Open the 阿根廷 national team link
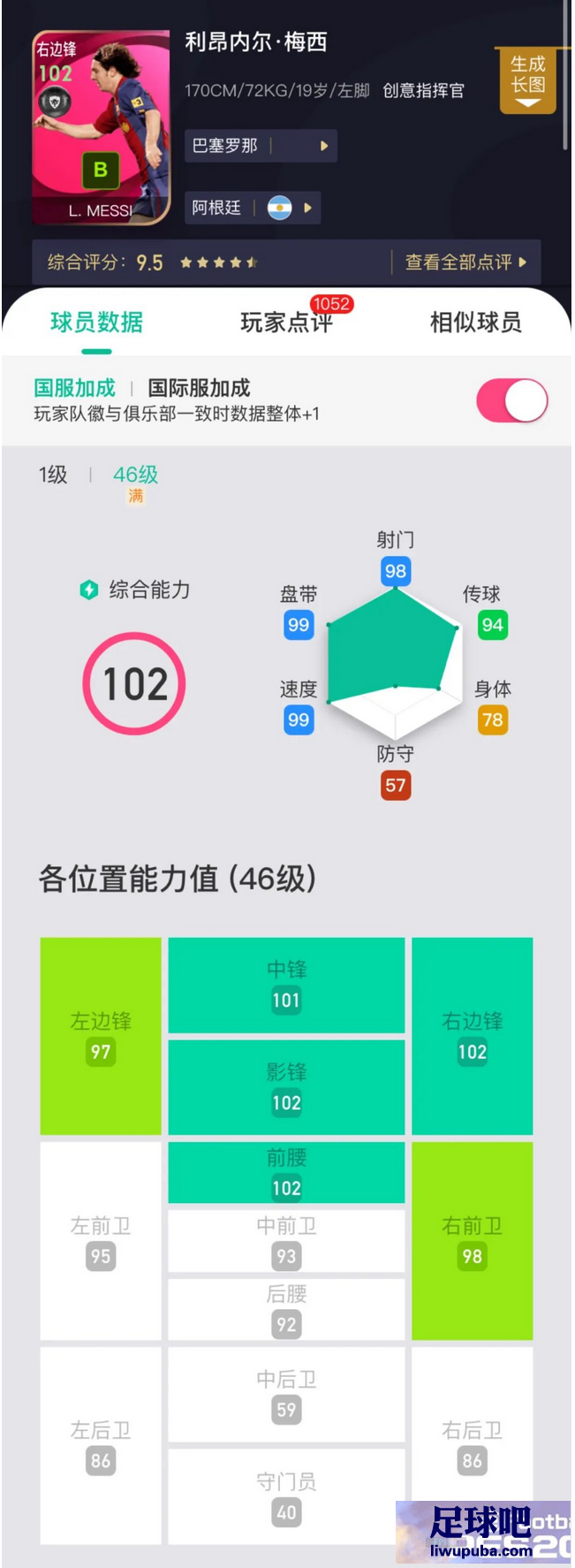The image size is (575, 1568). pyautogui.click(x=252, y=209)
